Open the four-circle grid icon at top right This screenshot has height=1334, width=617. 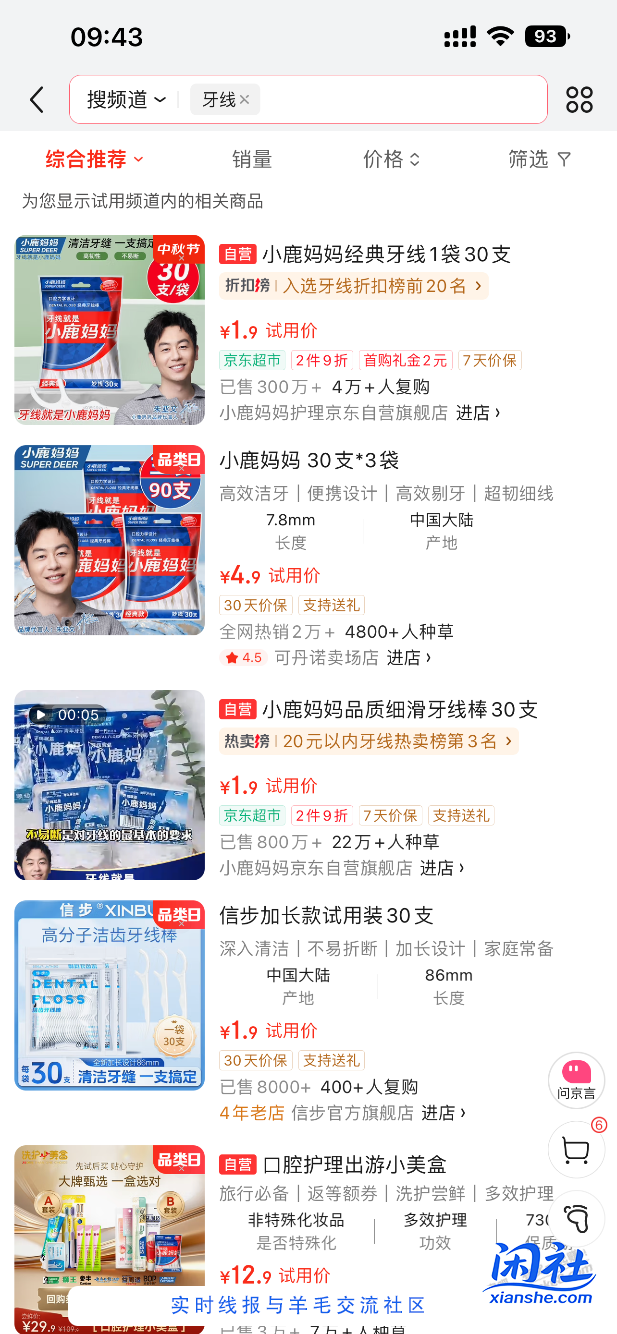pos(579,99)
